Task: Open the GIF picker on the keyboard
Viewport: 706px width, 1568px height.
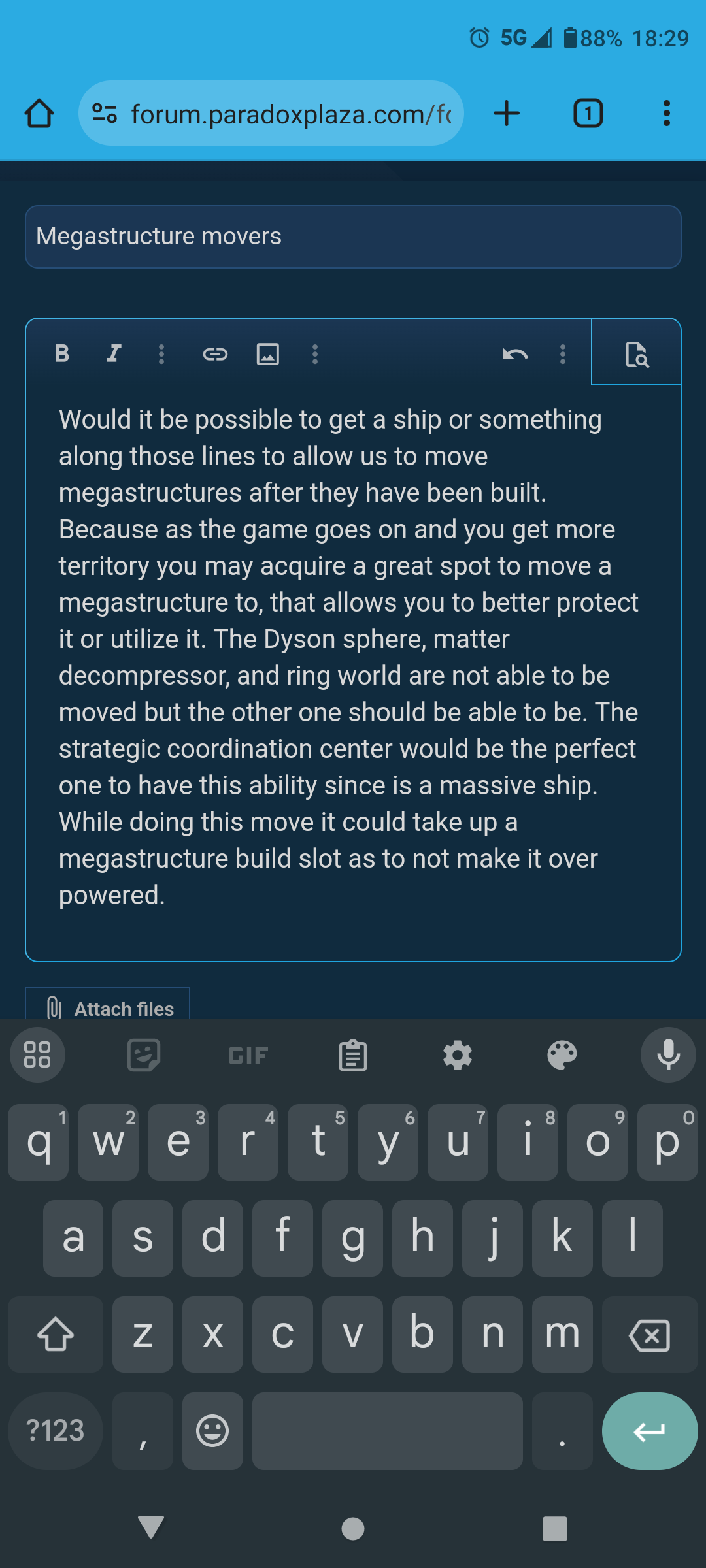Action: point(247,1054)
